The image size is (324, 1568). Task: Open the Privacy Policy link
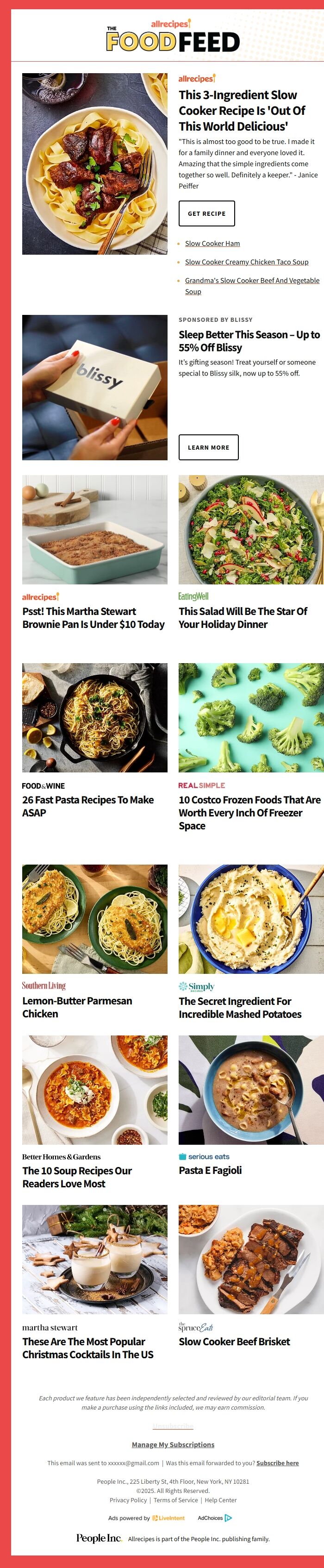click(128, 1500)
